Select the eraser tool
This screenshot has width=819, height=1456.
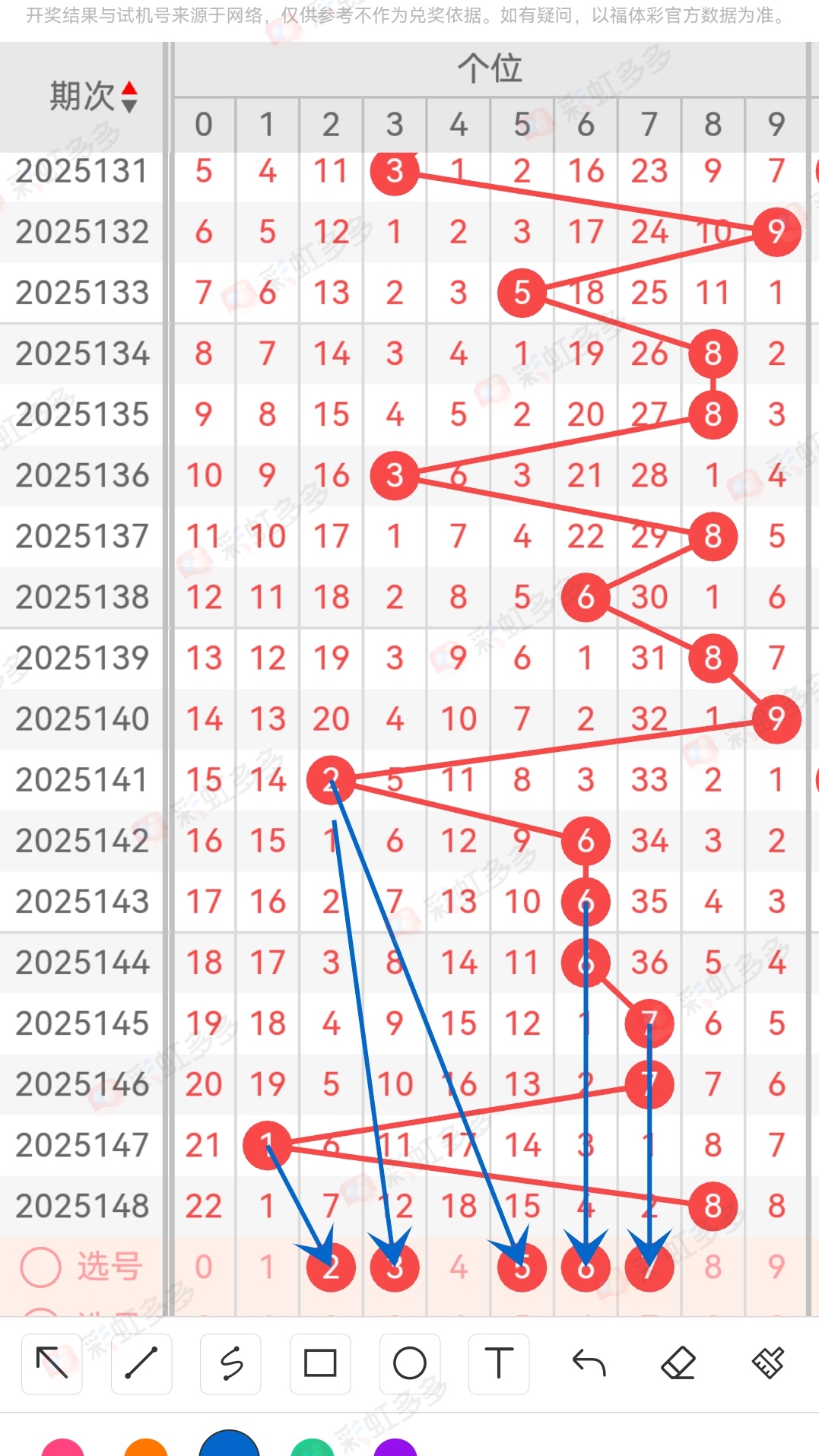tap(678, 1363)
